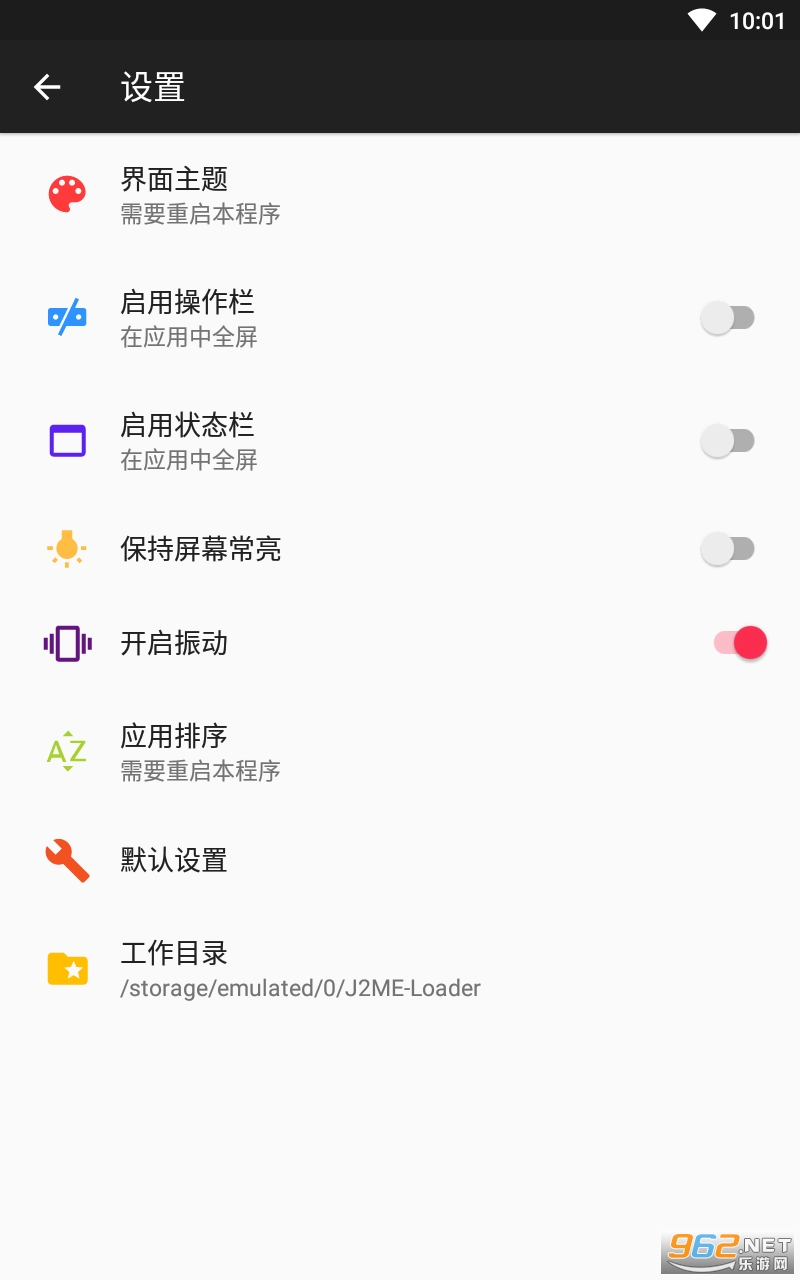Toggle 保持屏幕常亮 on
800x1280 pixels.
(727, 549)
